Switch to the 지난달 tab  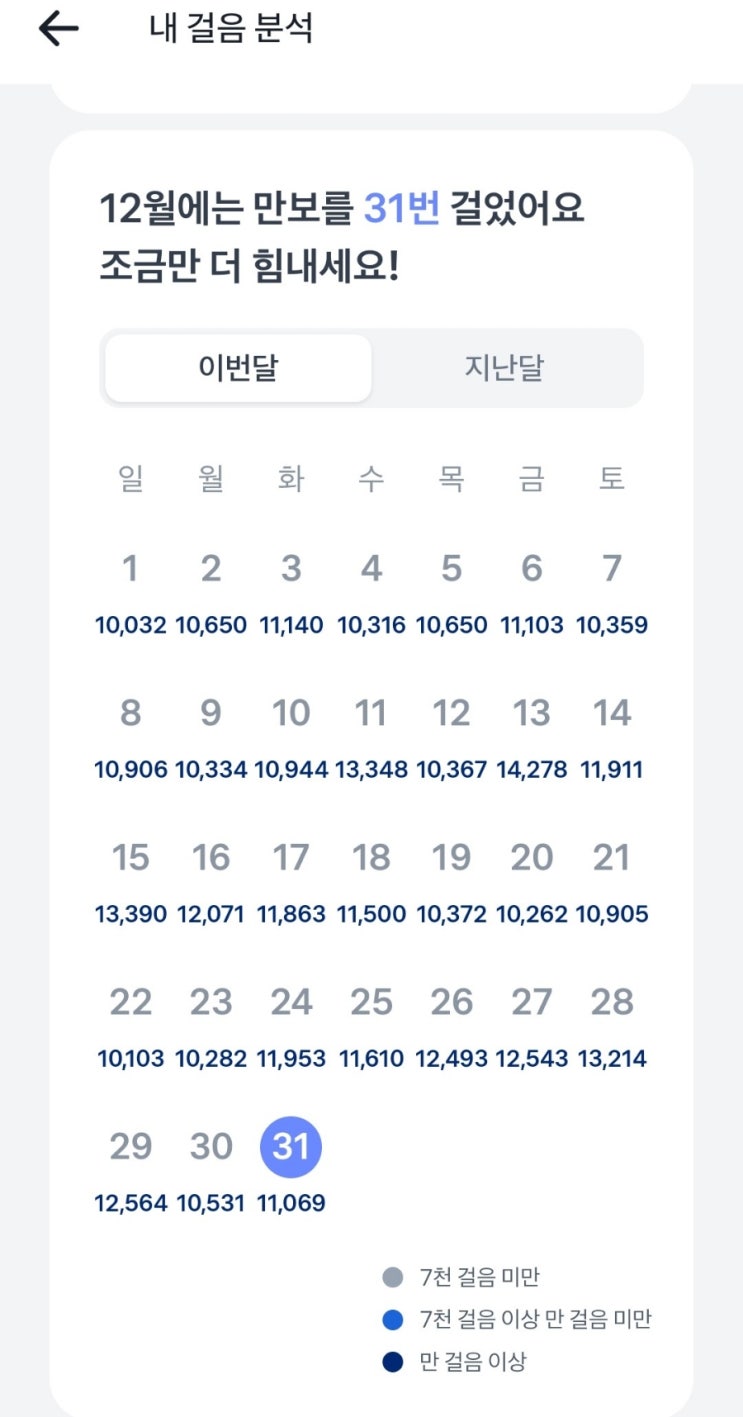pos(505,368)
